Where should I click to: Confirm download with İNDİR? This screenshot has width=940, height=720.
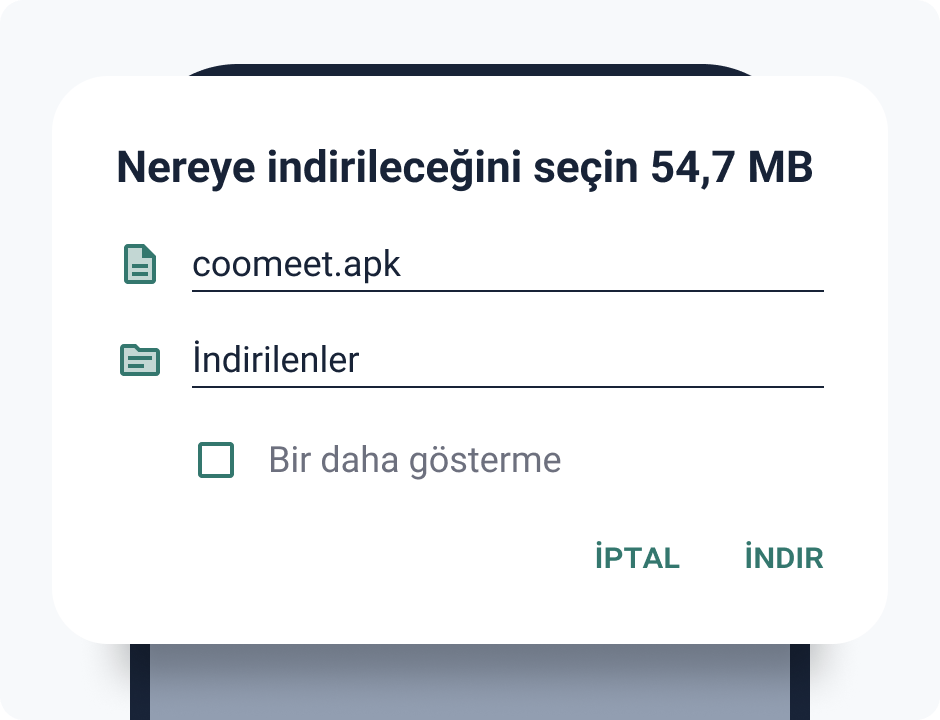pyautogui.click(x=783, y=558)
